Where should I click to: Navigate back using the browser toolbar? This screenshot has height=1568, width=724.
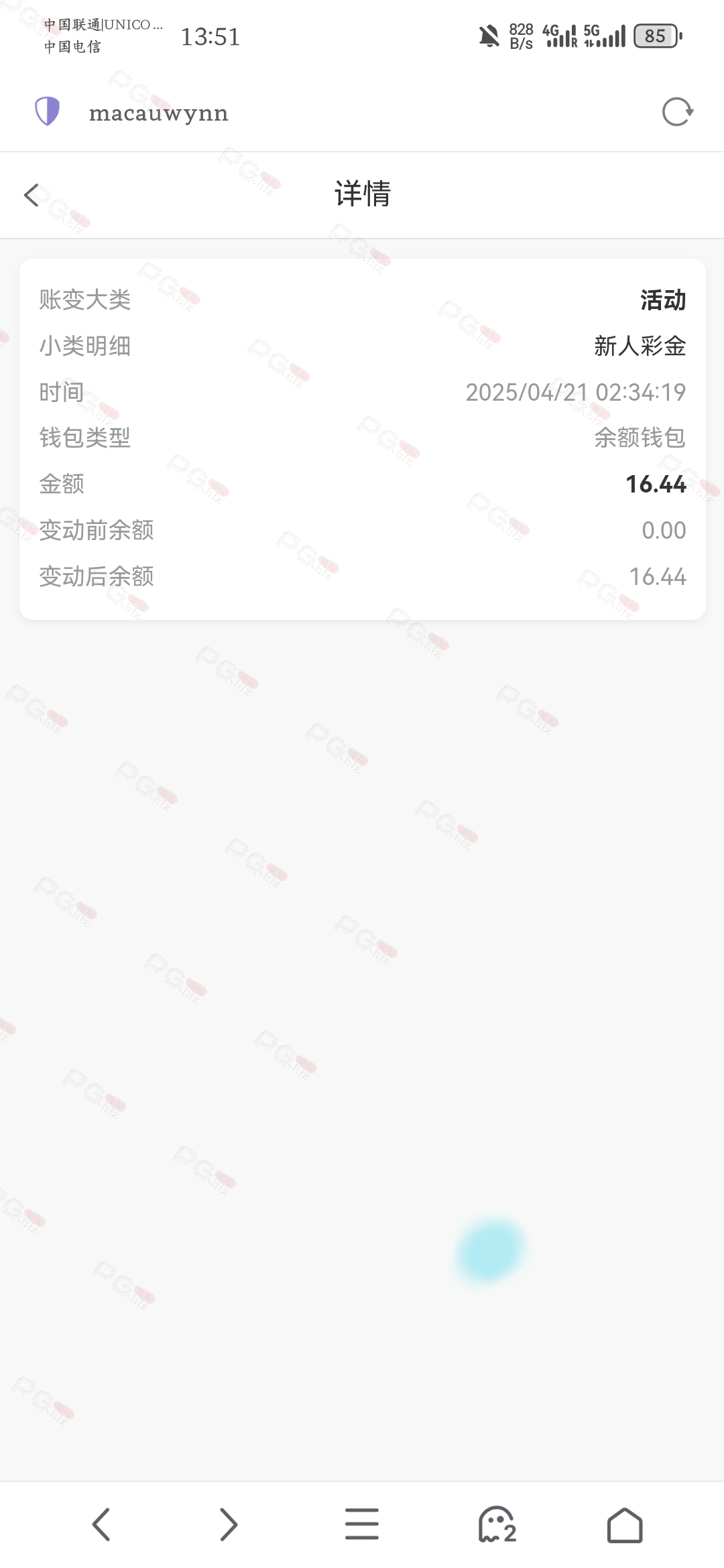(x=101, y=1525)
